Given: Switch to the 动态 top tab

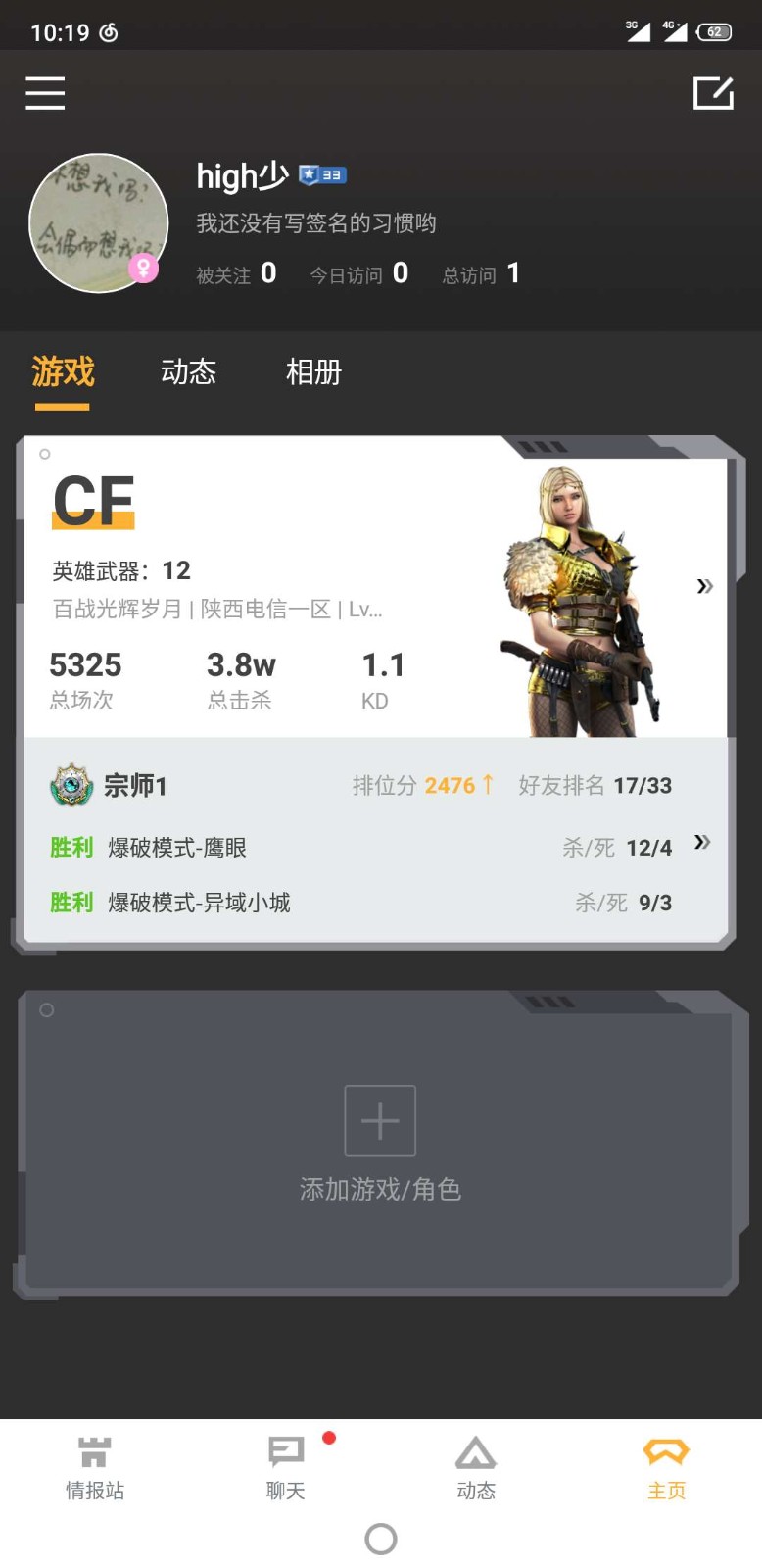Looking at the screenshot, I should pyautogui.click(x=188, y=371).
